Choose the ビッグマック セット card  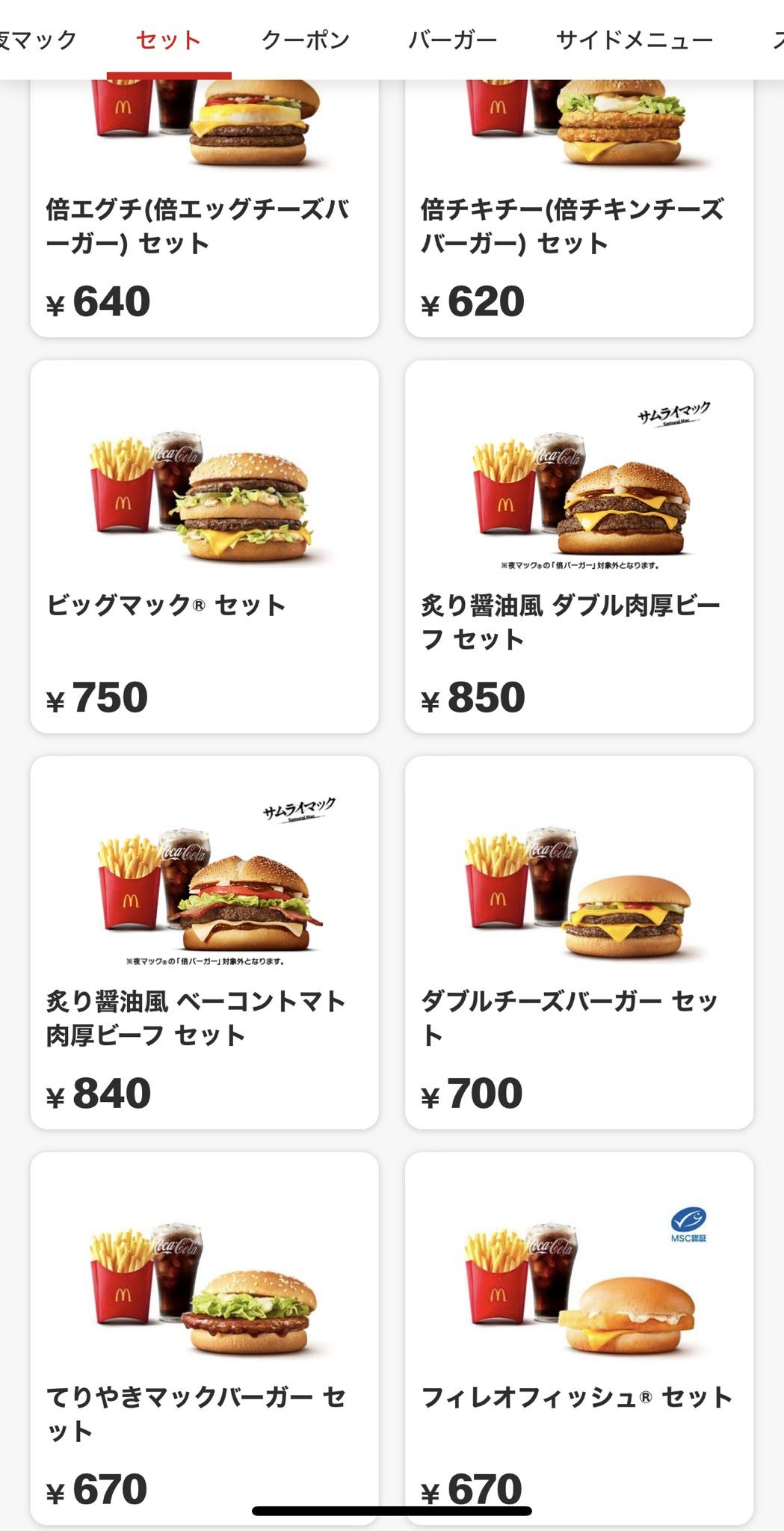pos(204,546)
